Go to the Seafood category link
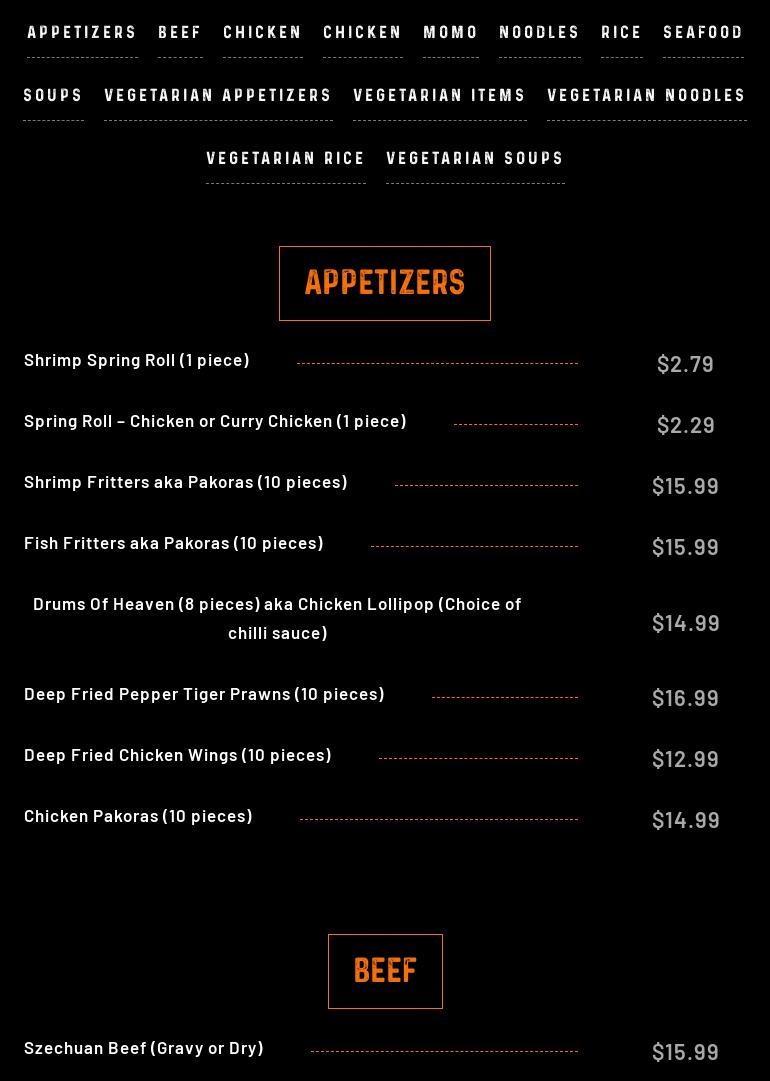 pos(703,33)
